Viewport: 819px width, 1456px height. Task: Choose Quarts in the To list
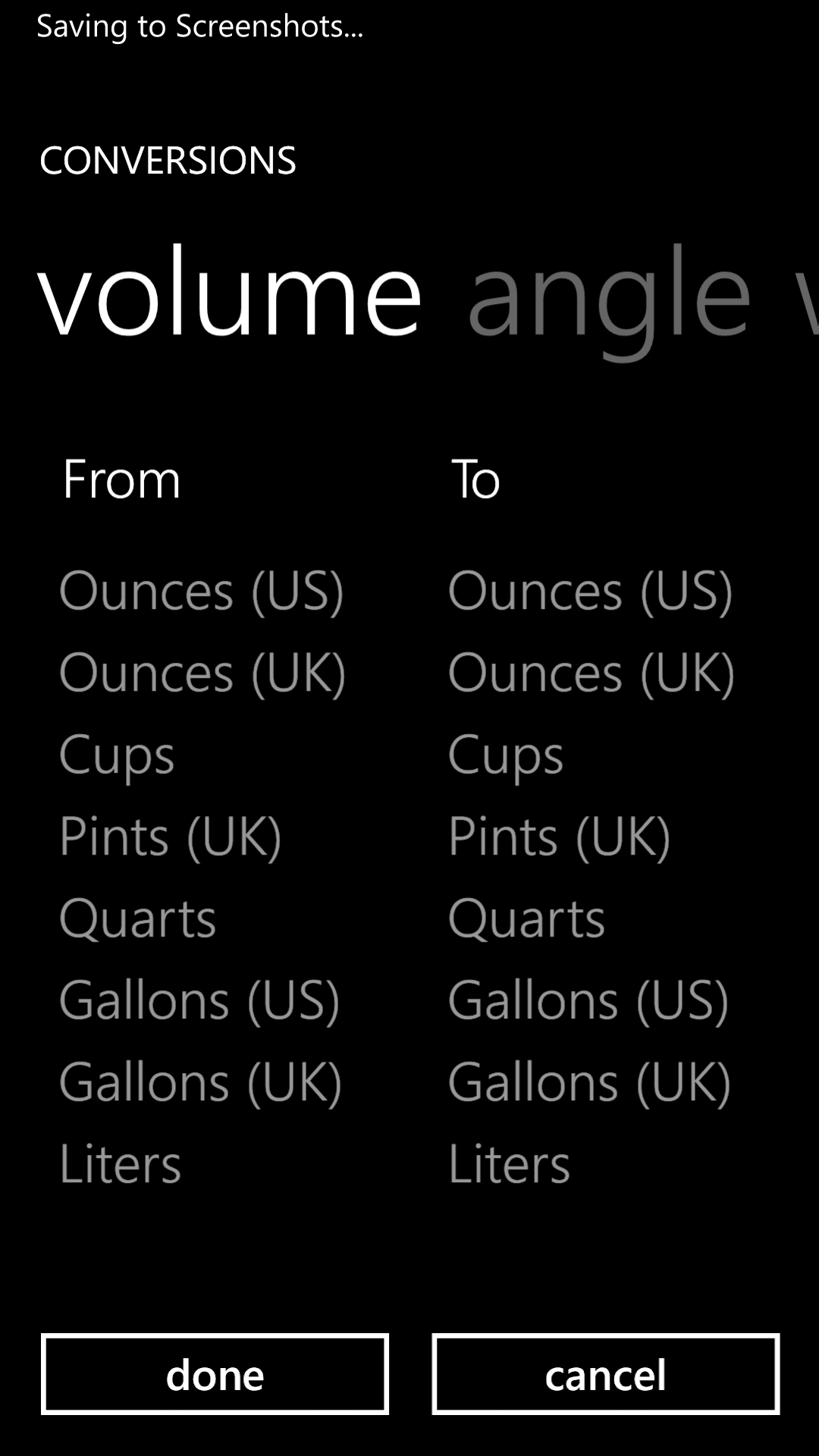pyautogui.click(x=527, y=919)
